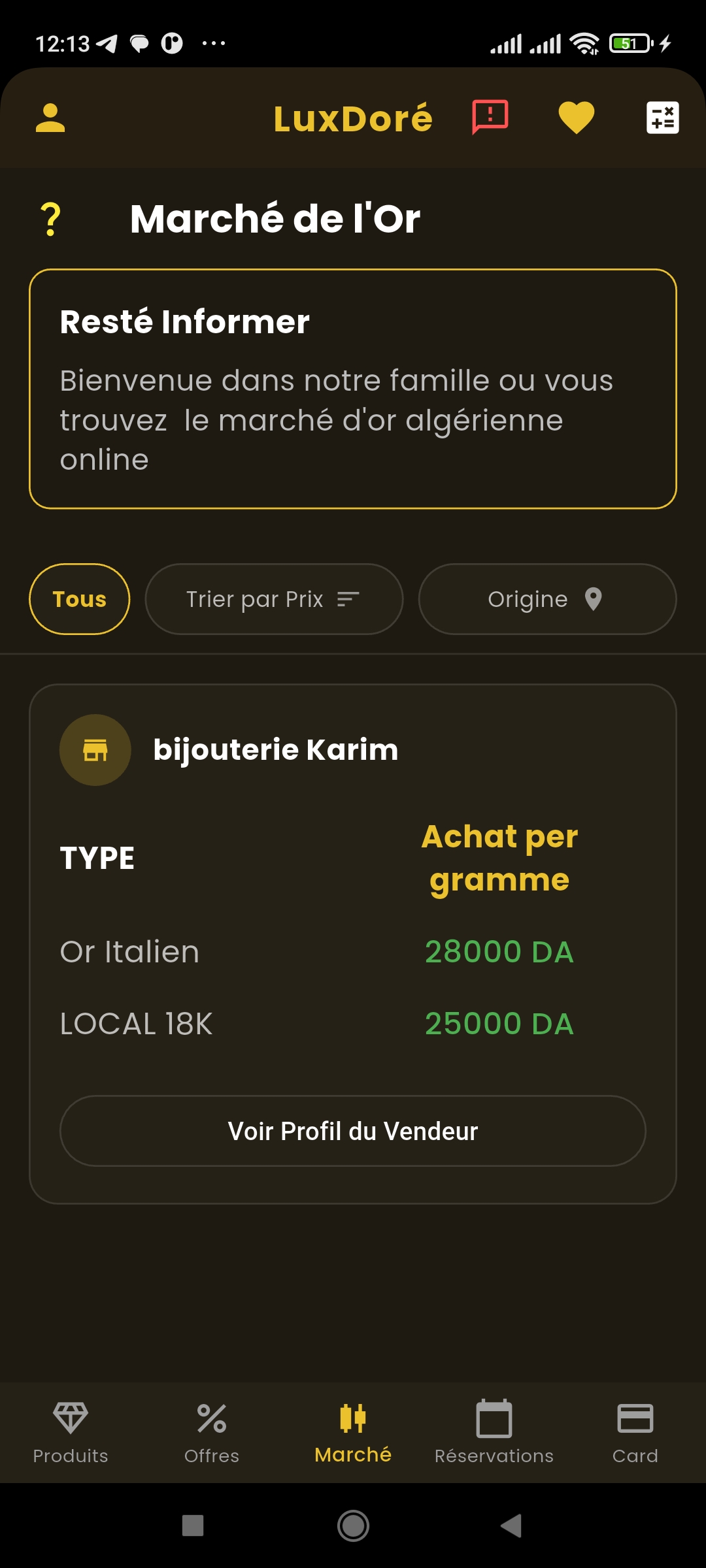The height and width of the screenshot is (1568, 706).
Task: Open the red report feedback icon
Action: click(x=490, y=118)
